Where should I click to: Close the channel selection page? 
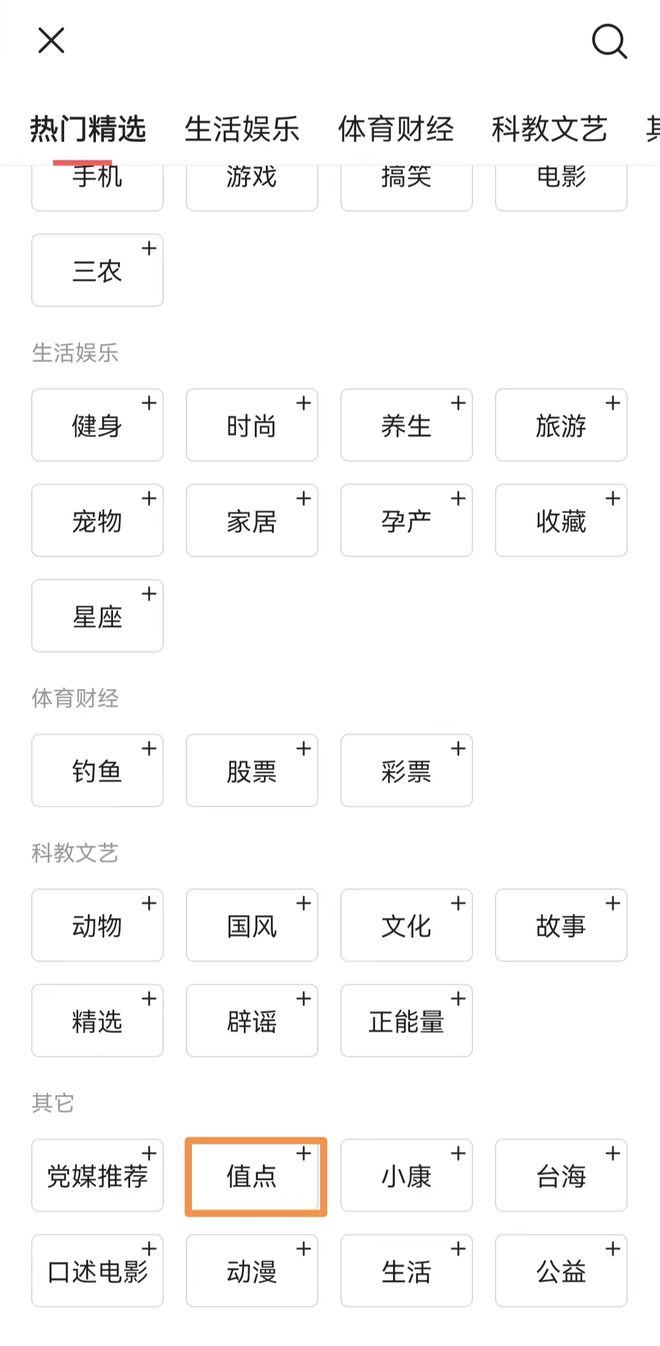[x=51, y=40]
